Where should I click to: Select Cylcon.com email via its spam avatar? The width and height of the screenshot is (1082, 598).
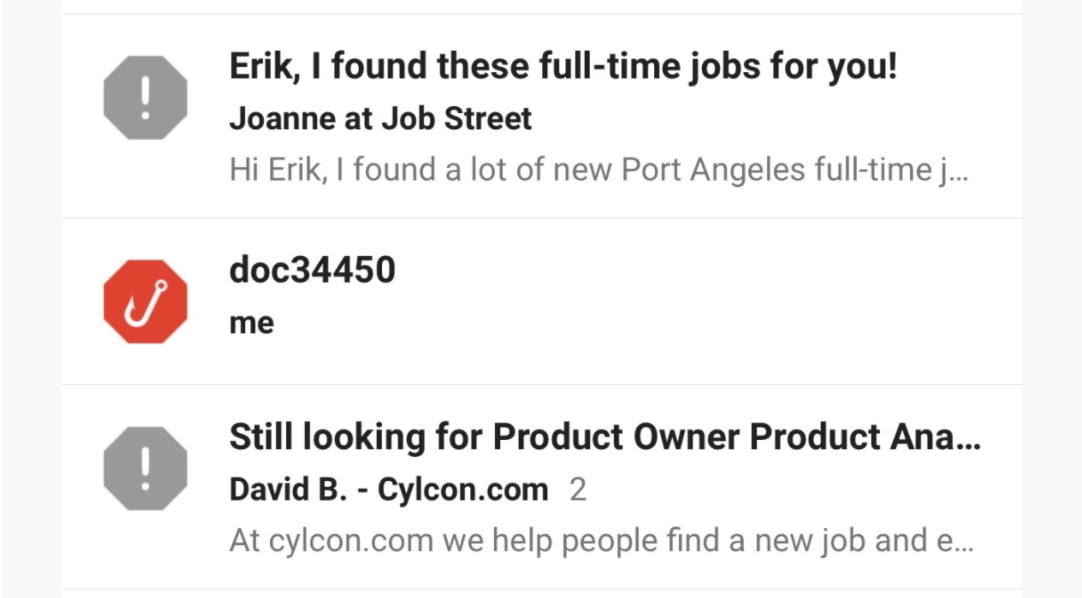[146, 468]
